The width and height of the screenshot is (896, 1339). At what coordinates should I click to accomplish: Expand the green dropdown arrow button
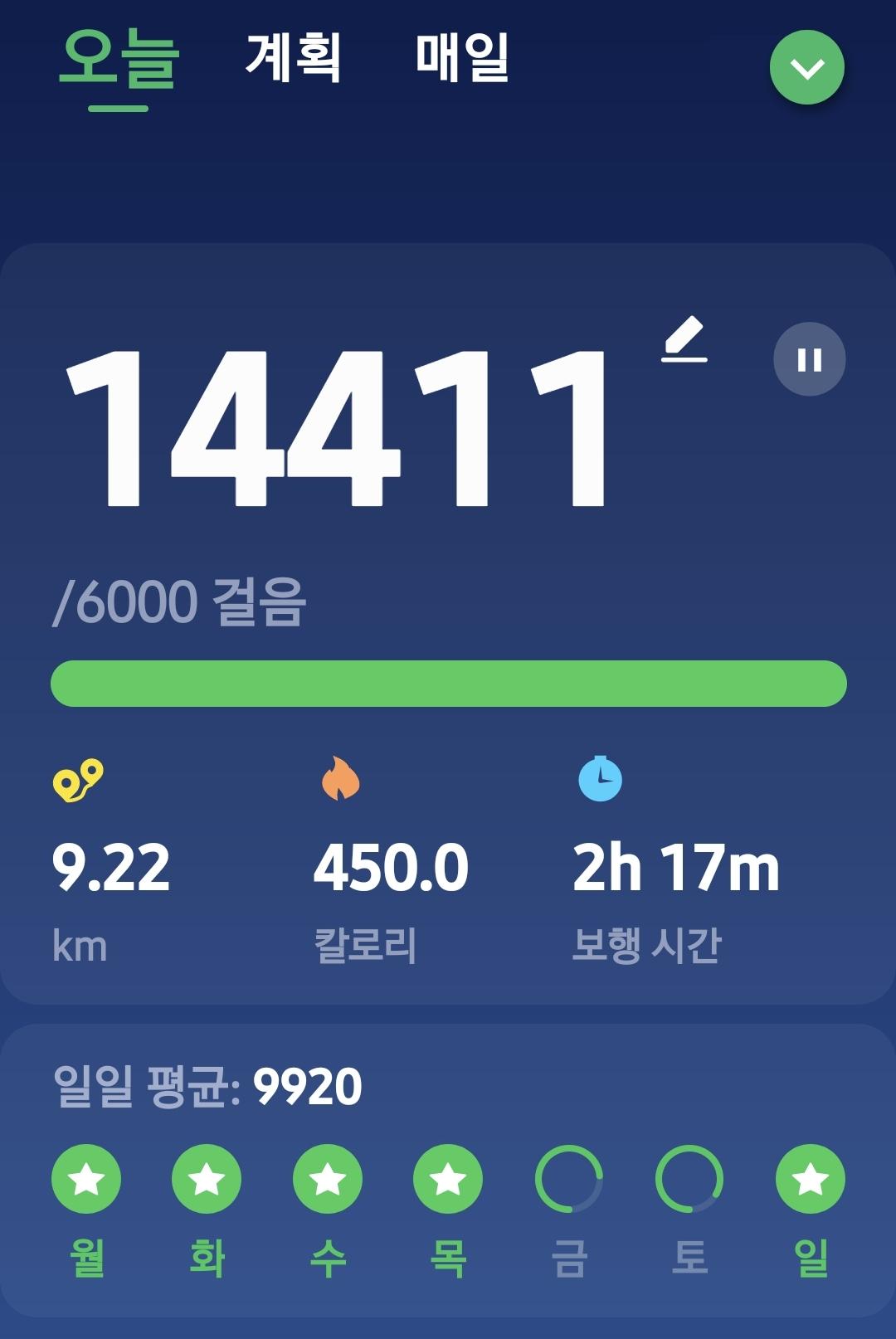pos(806,68)
